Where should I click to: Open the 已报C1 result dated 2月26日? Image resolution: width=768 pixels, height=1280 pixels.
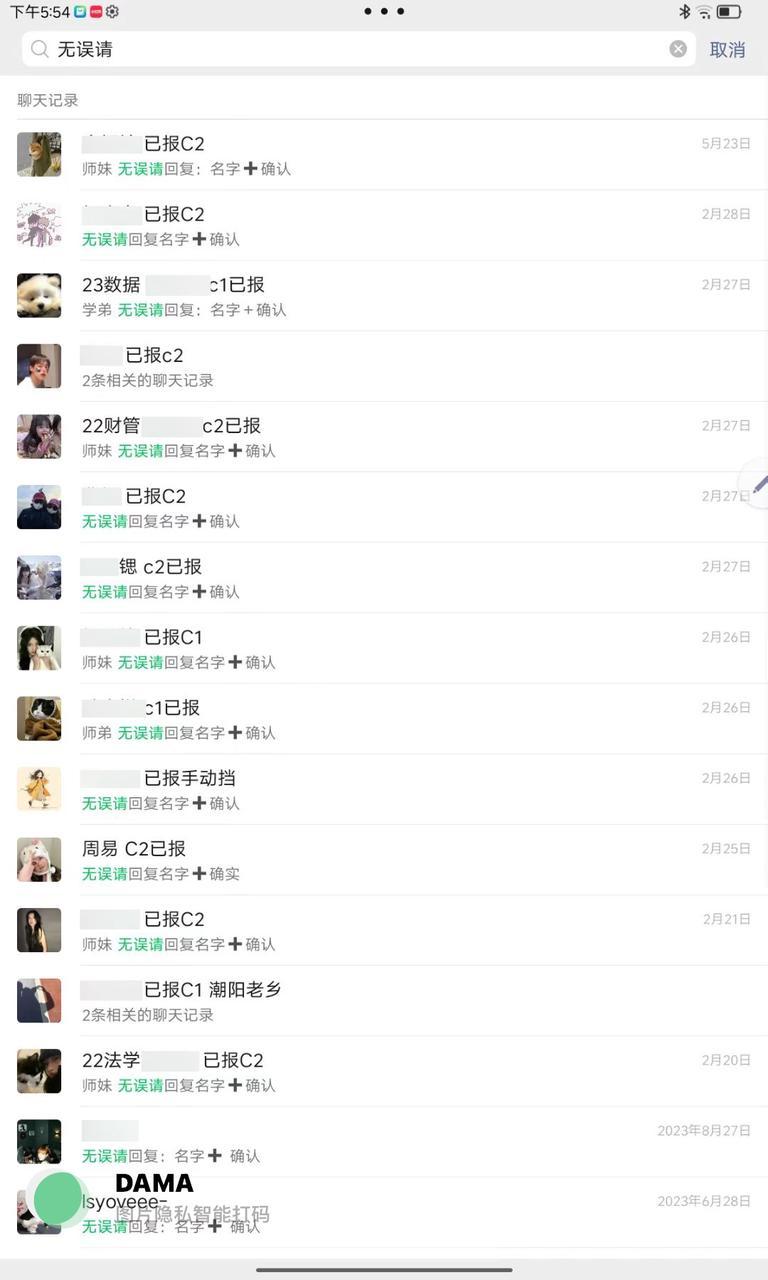[x=384, y=648]
